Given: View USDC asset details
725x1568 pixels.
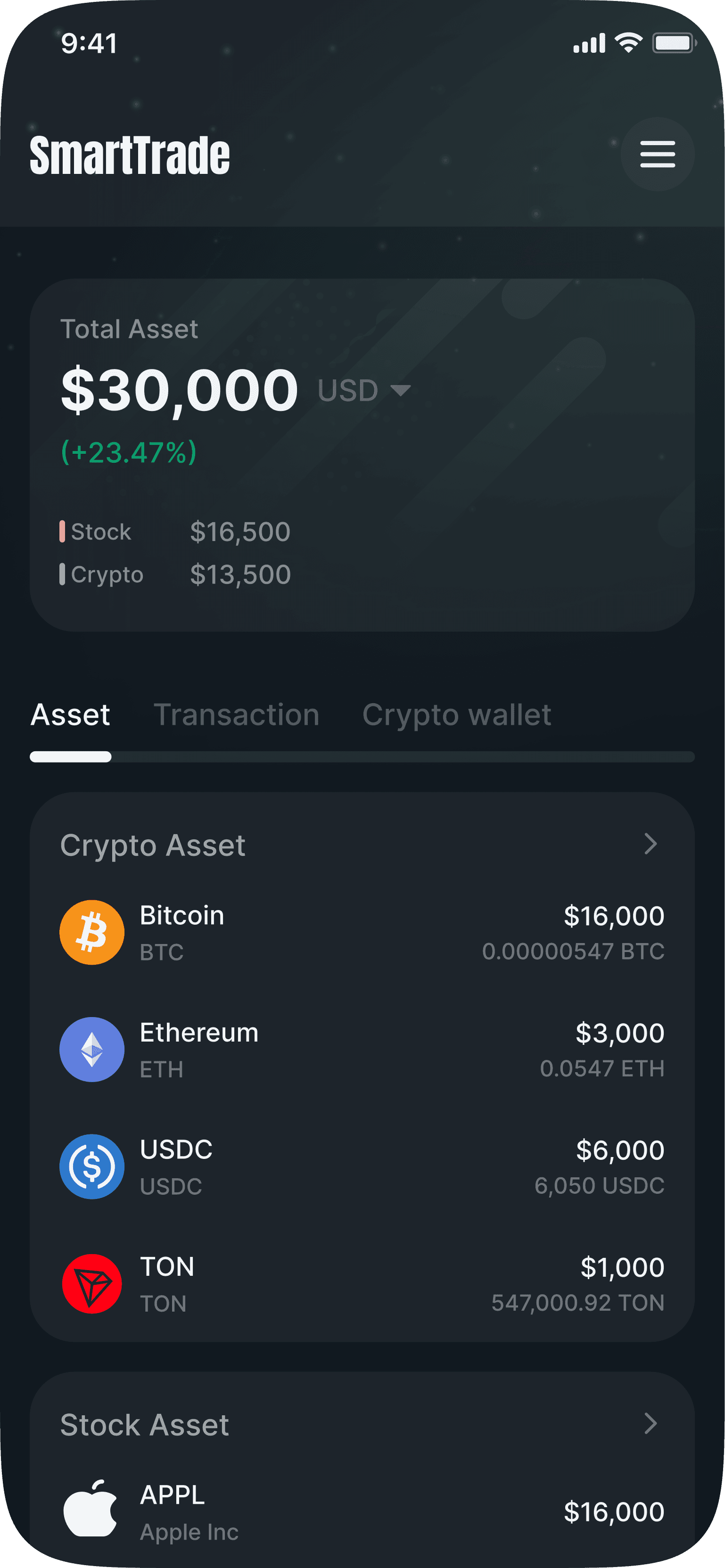Looking at the screenshot, I should (362, 1166).
